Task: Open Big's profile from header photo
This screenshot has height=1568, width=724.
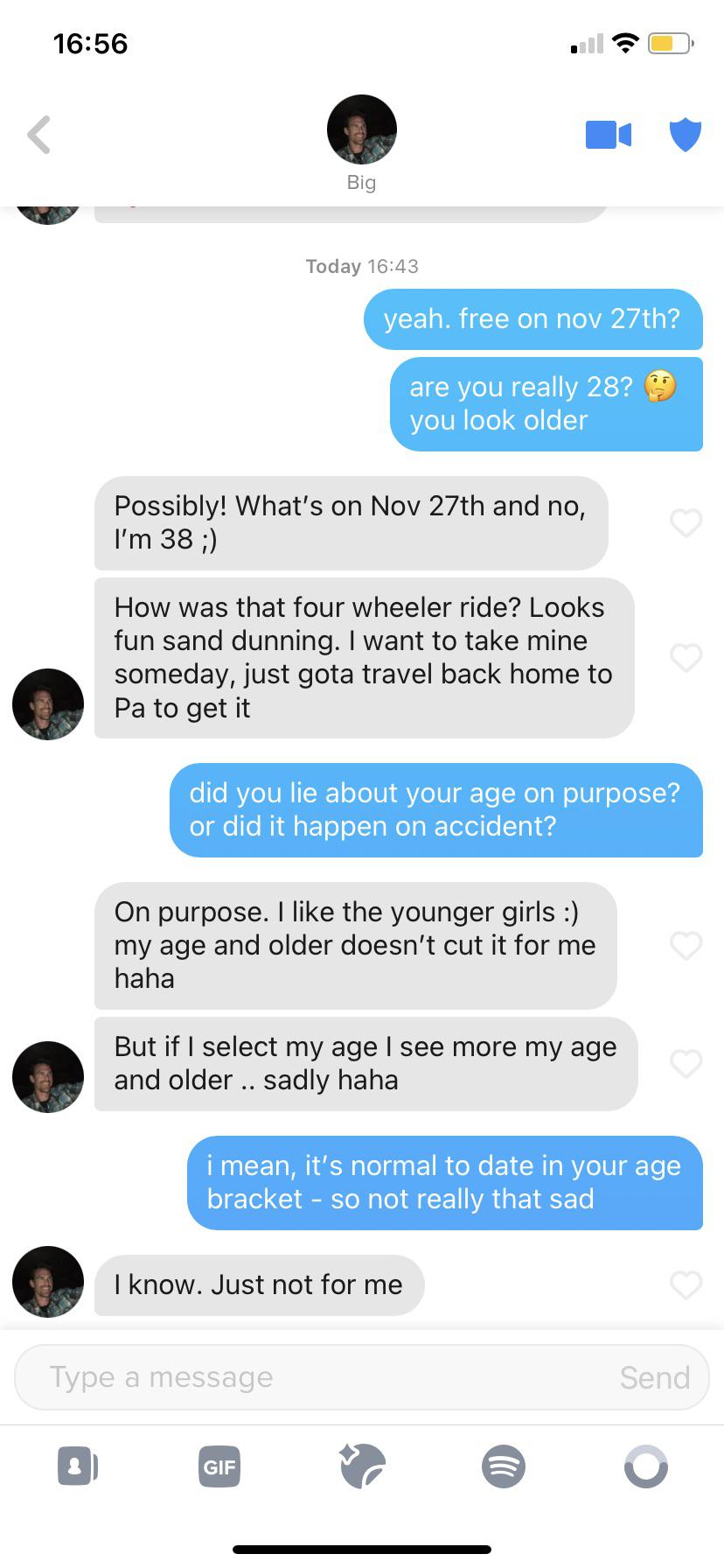Action: point(361,129)
